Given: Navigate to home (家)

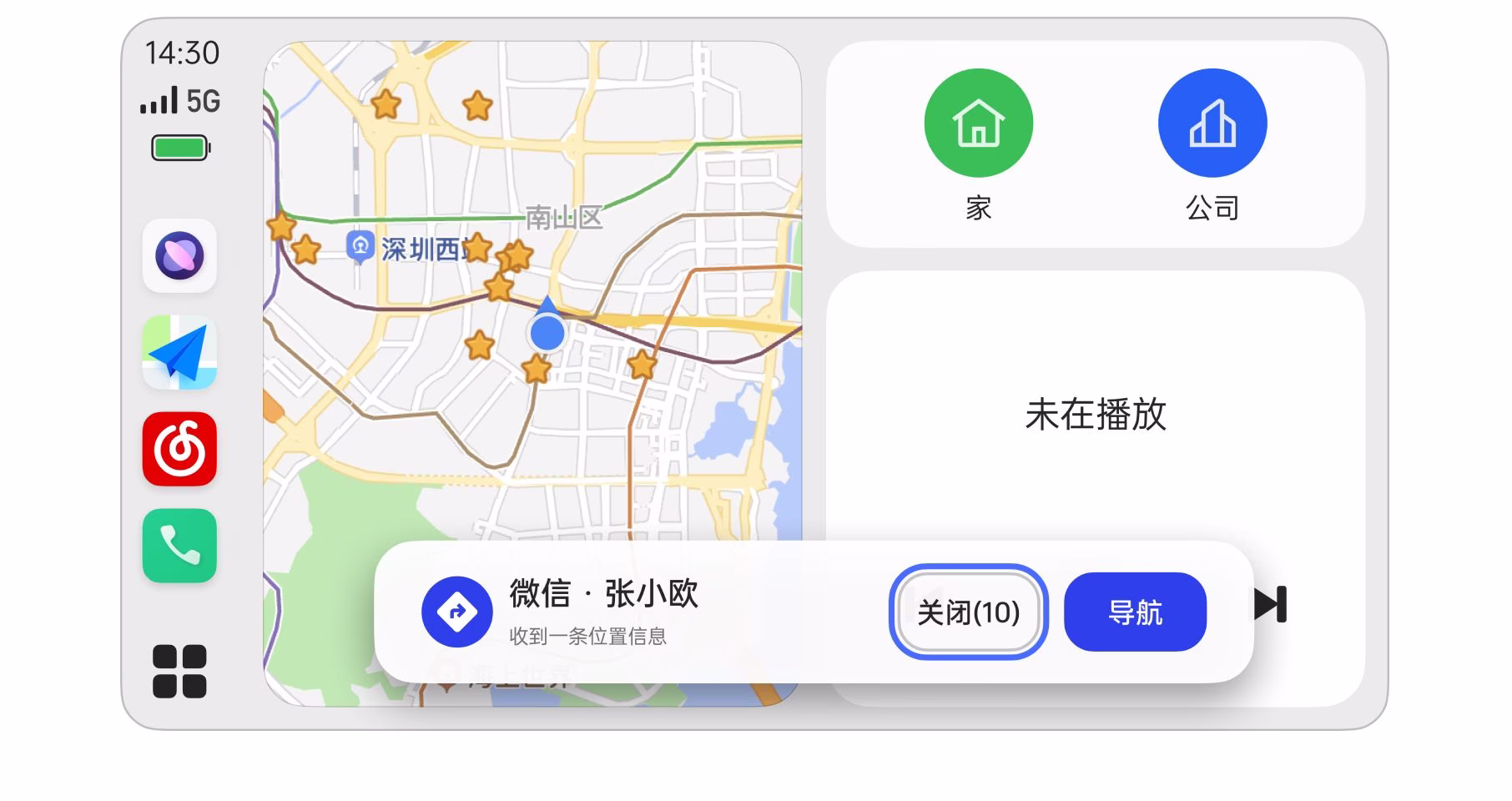Looking at the screenshot, I should coord(978,123).
